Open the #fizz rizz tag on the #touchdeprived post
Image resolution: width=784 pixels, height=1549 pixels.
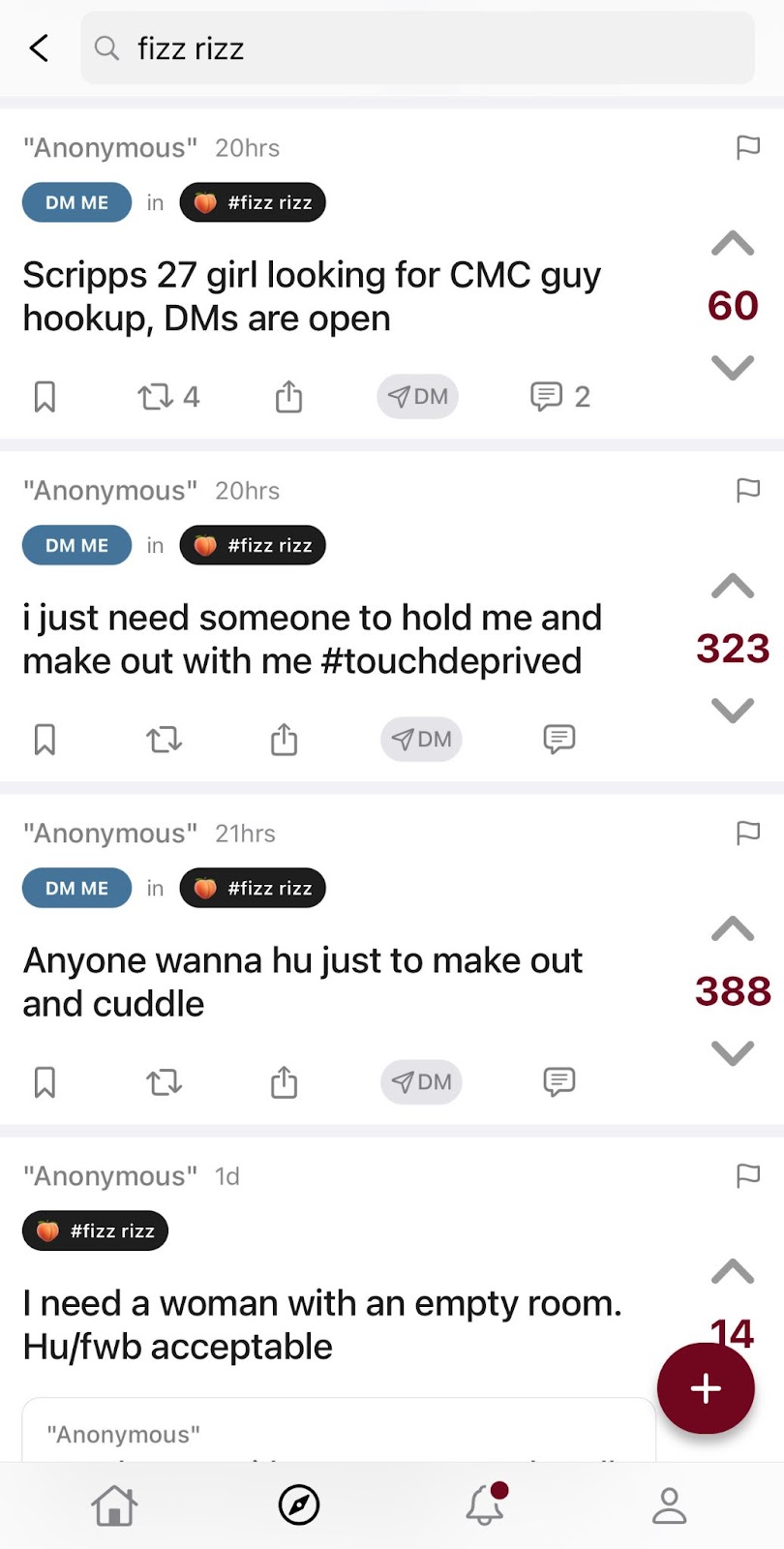coord(253,545)
